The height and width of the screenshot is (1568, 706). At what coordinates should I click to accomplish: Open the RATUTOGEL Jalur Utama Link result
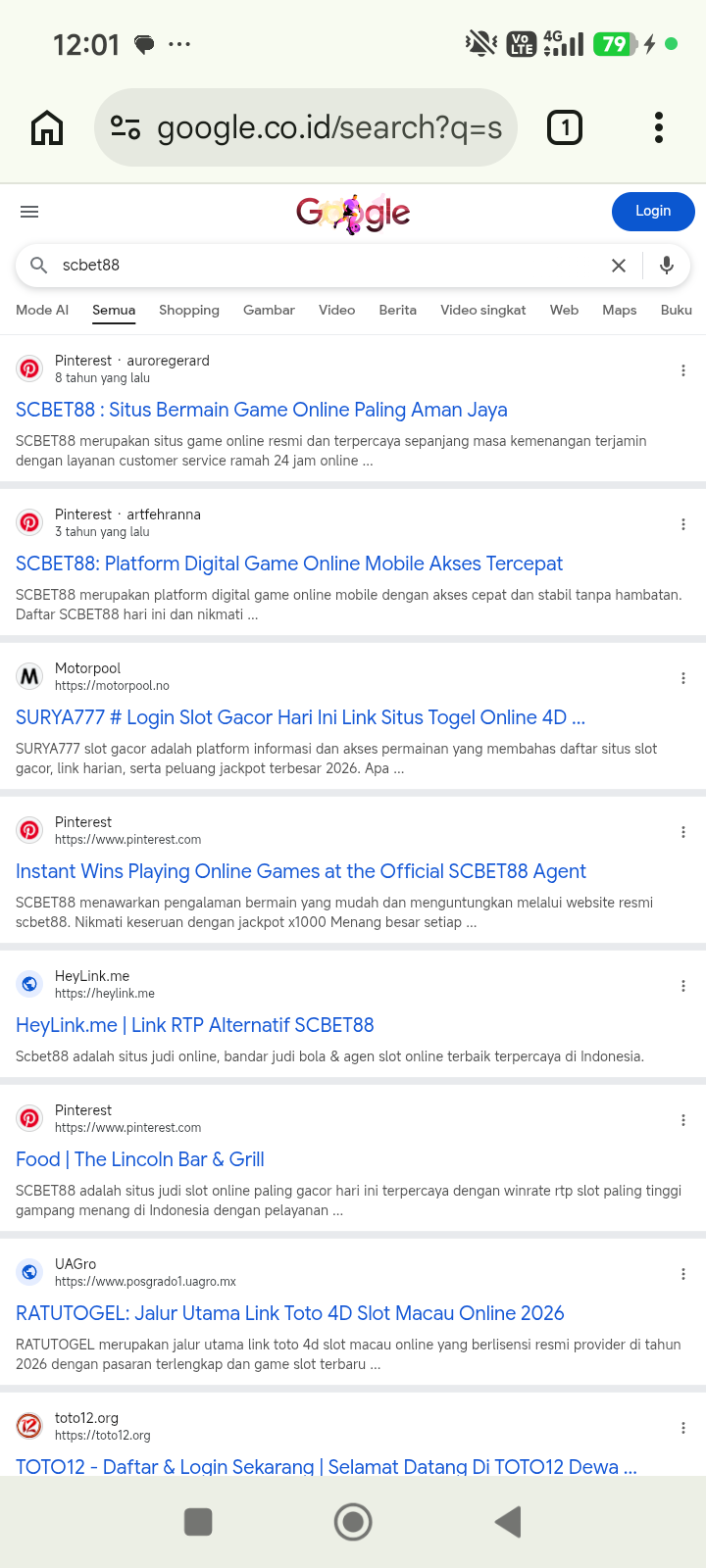[290, 1313]
